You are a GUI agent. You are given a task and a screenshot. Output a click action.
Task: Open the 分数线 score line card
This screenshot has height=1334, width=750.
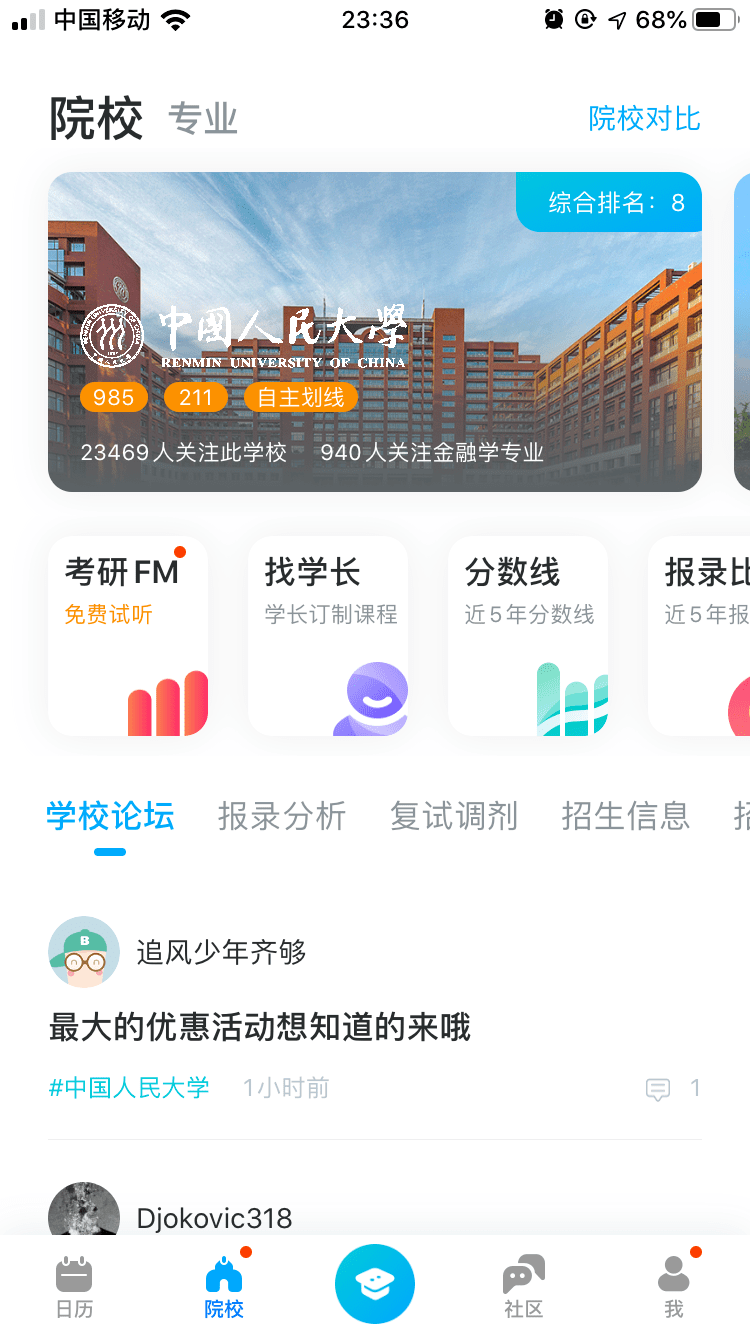(528, 635)
